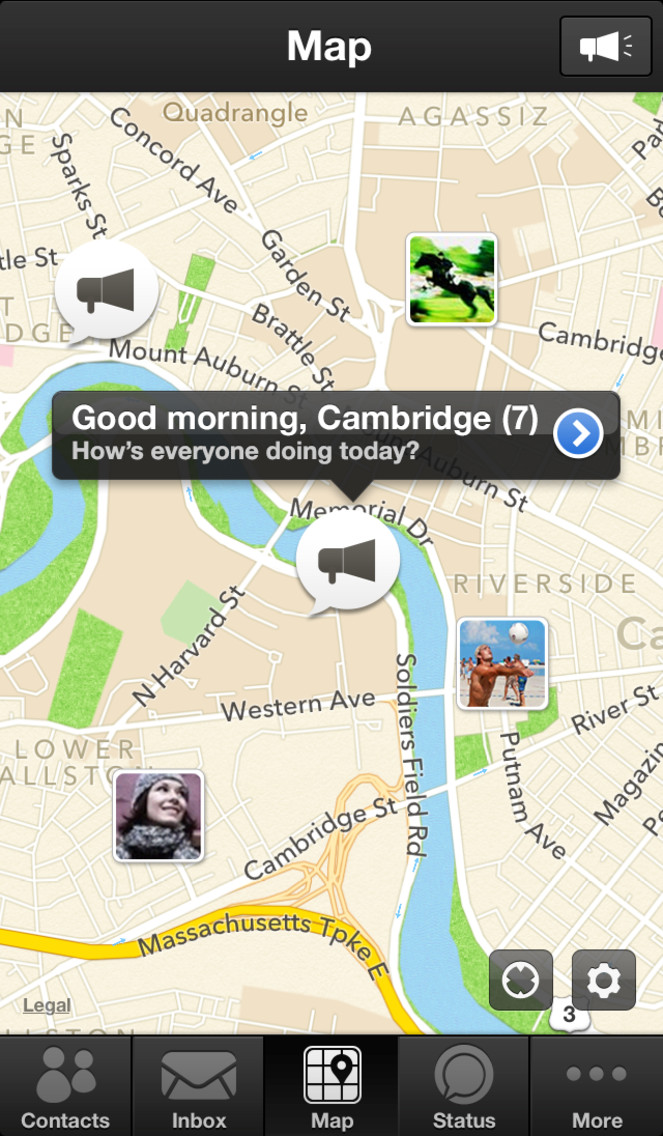This screenshot has height=1136, width=663.
Task: Open the horse rider photo pin
Action: coord(451,279)
